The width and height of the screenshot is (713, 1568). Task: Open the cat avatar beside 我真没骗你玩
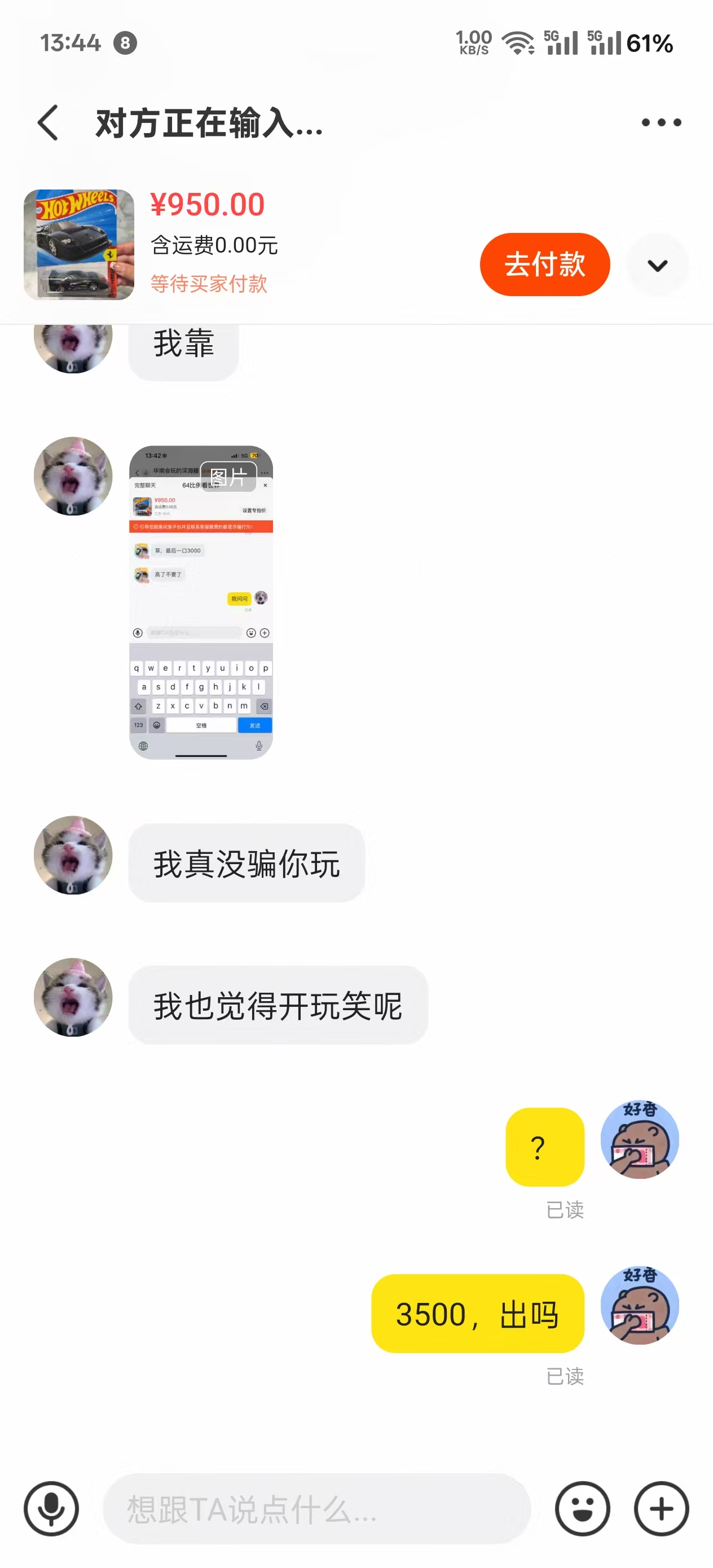73,855
